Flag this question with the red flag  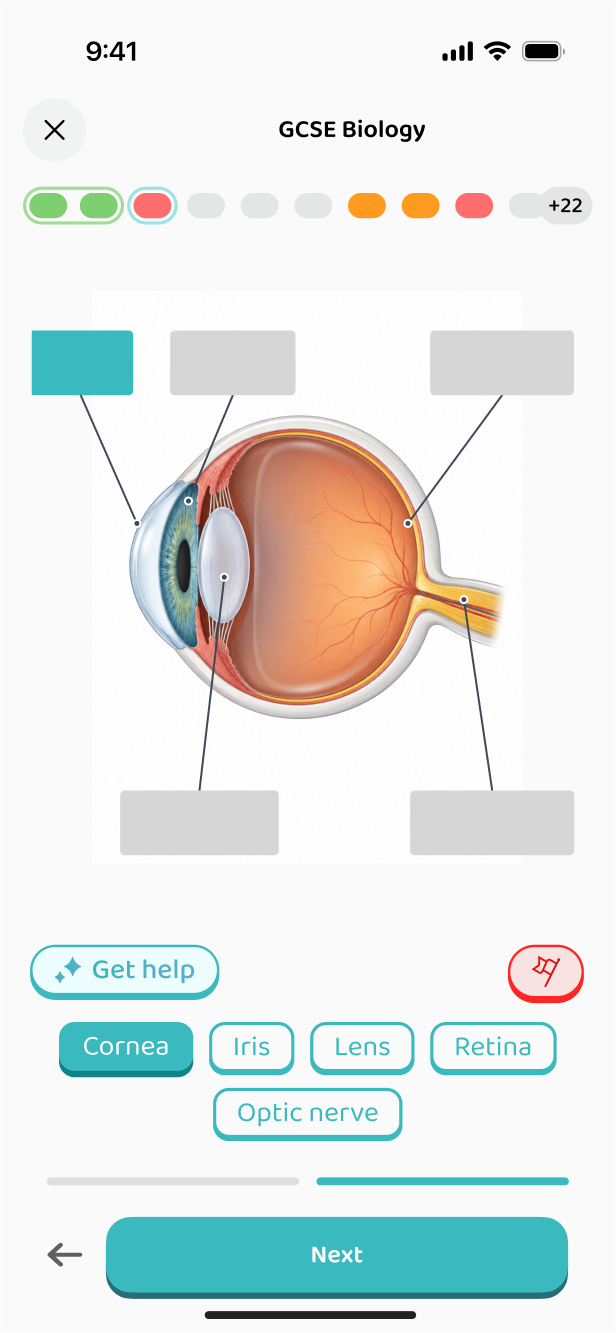(x=546, y=972)
